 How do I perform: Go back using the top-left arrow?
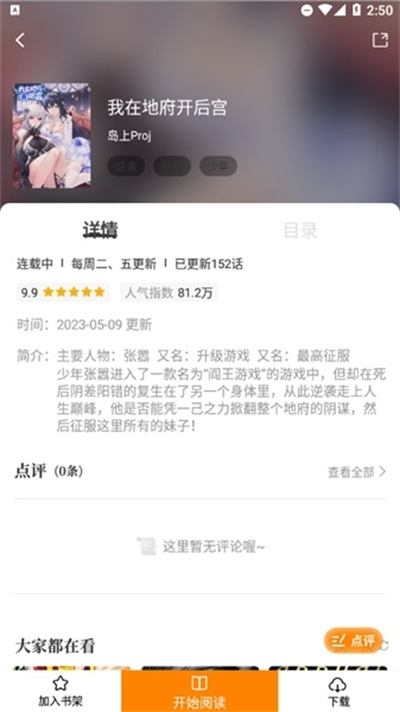pos(20,40)
